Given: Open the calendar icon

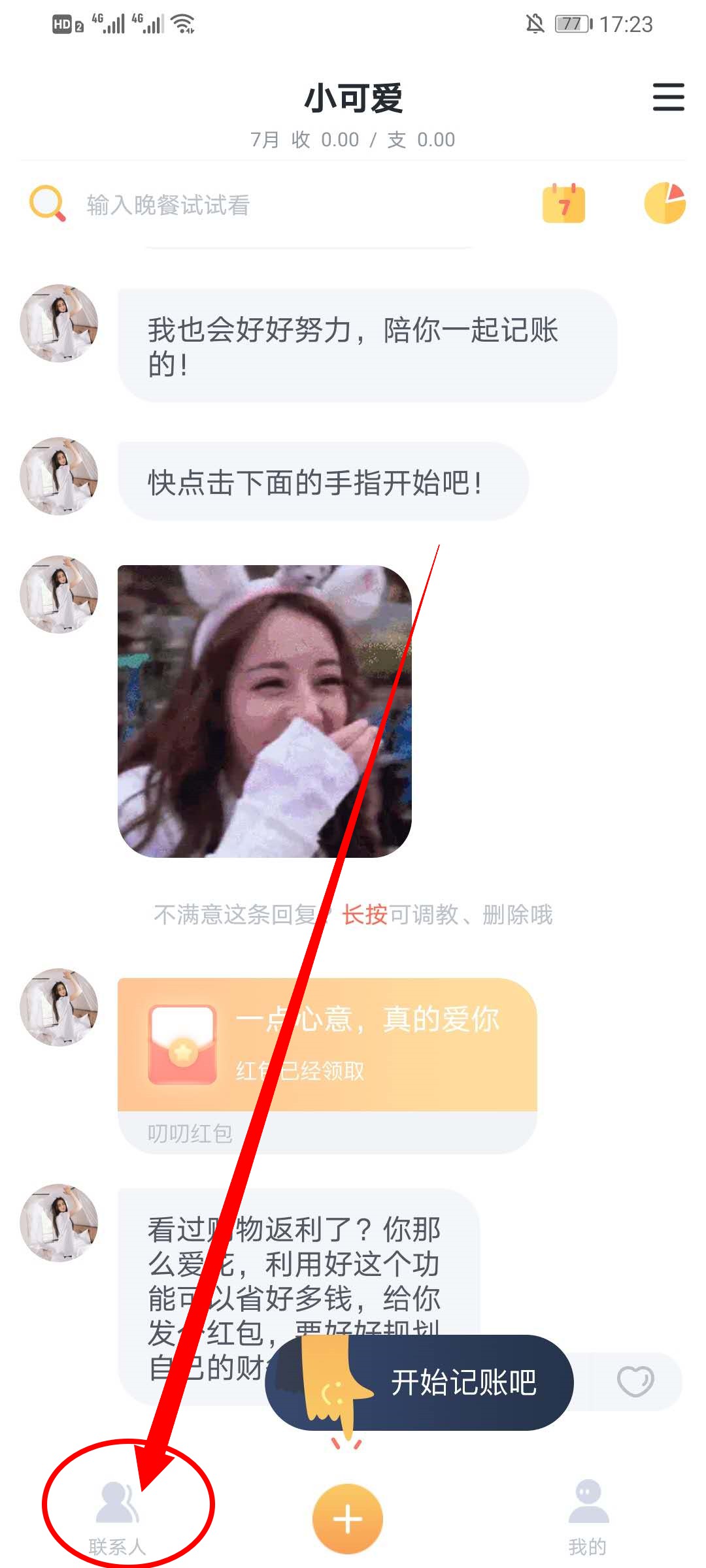Looking at the screenshot, I should (563, 204).
